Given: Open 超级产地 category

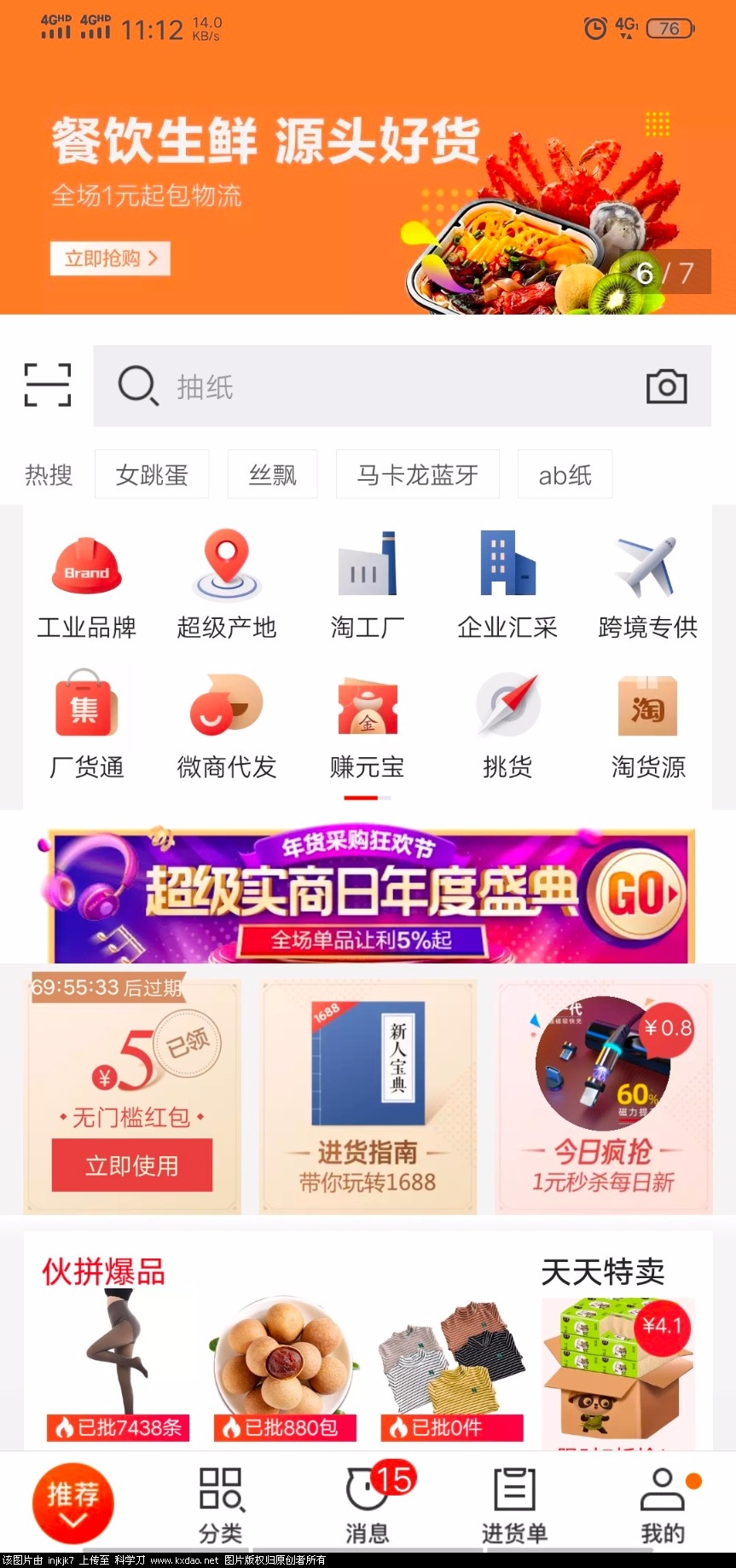Looking at the screenshot, I should point(226,585).
